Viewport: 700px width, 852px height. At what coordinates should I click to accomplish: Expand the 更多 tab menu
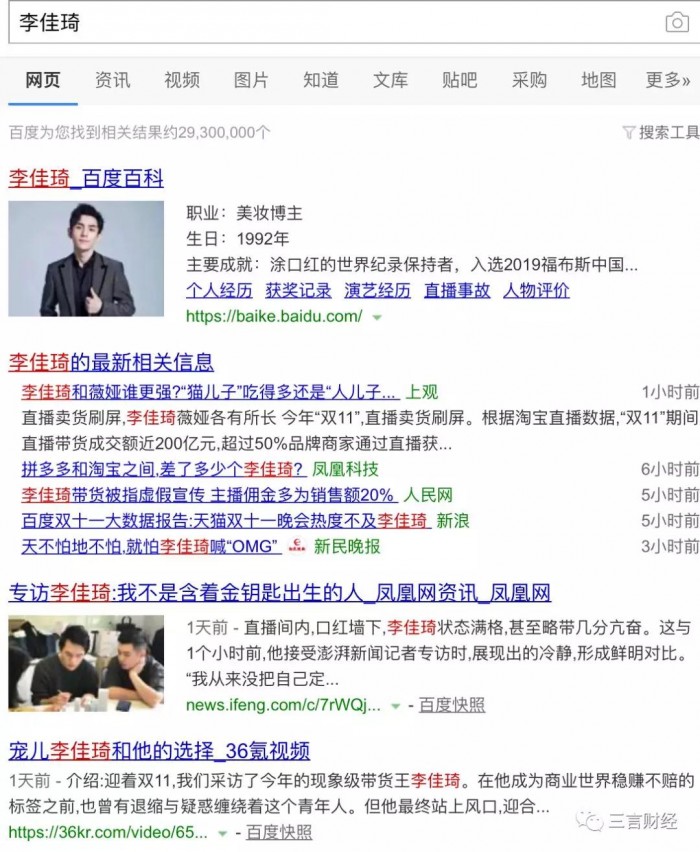click(x=666, y=80)
